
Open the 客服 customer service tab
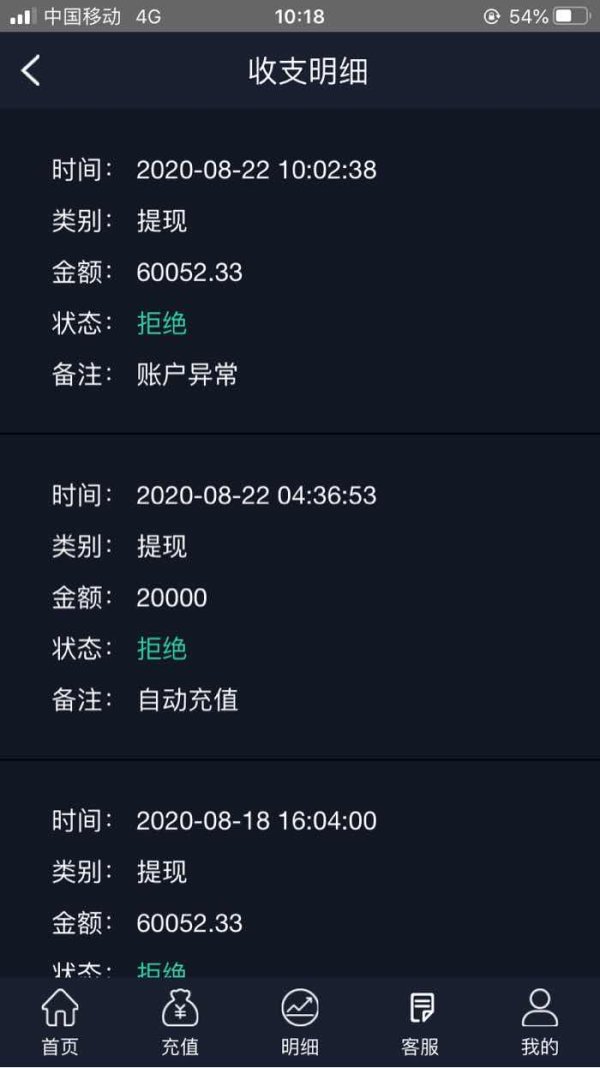click(420, 1022)
